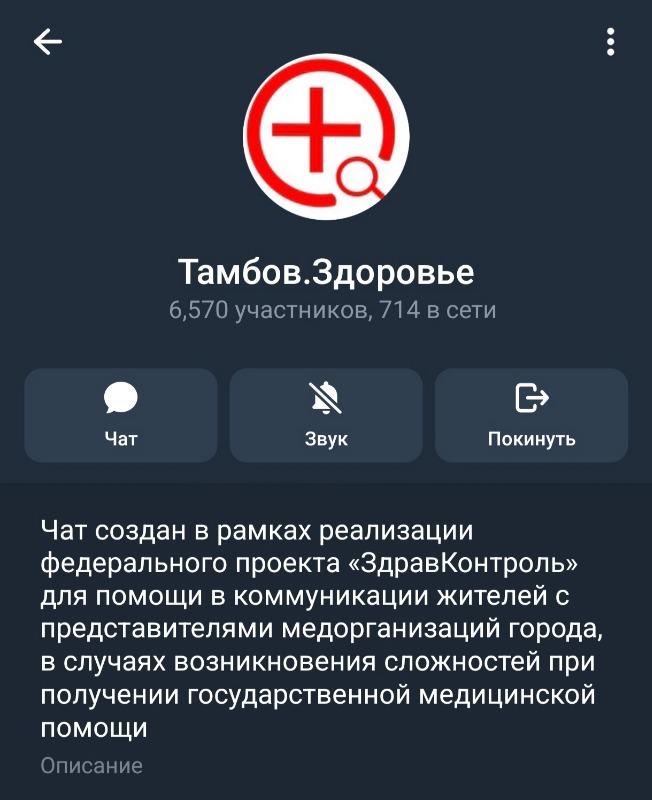This screenshot has height=800, width=652.
Task: Open the three-dot overflow menu
Action: (610, 42)
